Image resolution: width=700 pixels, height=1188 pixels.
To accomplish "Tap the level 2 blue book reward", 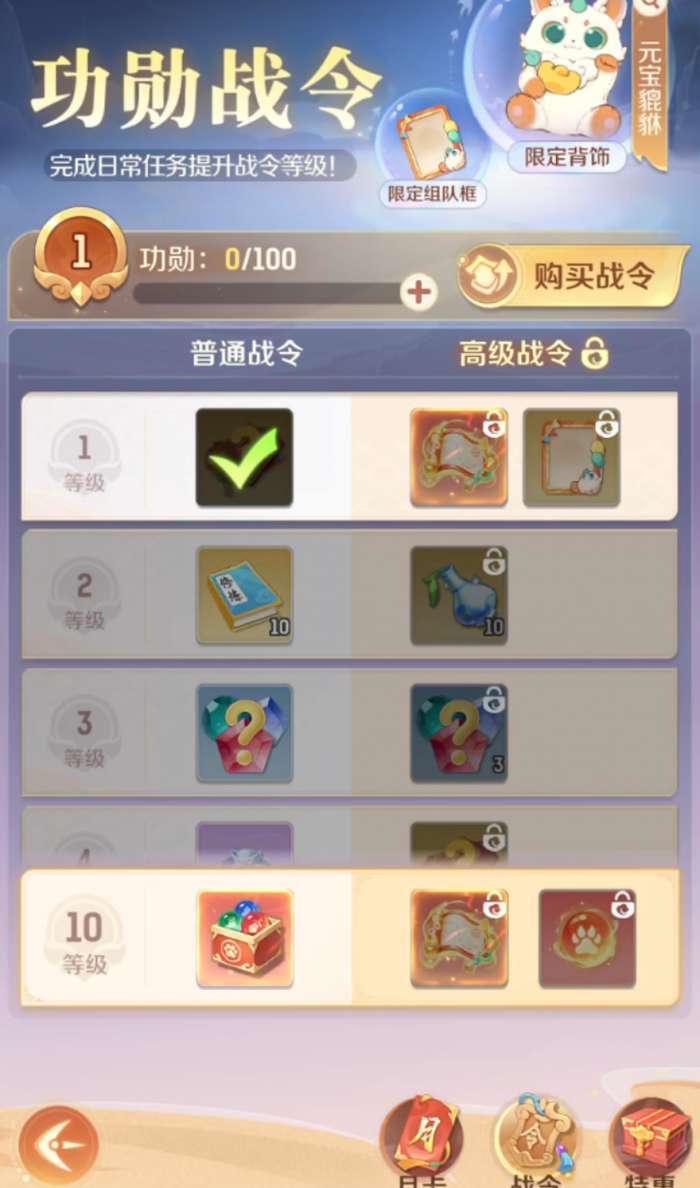I will (245, 595).
